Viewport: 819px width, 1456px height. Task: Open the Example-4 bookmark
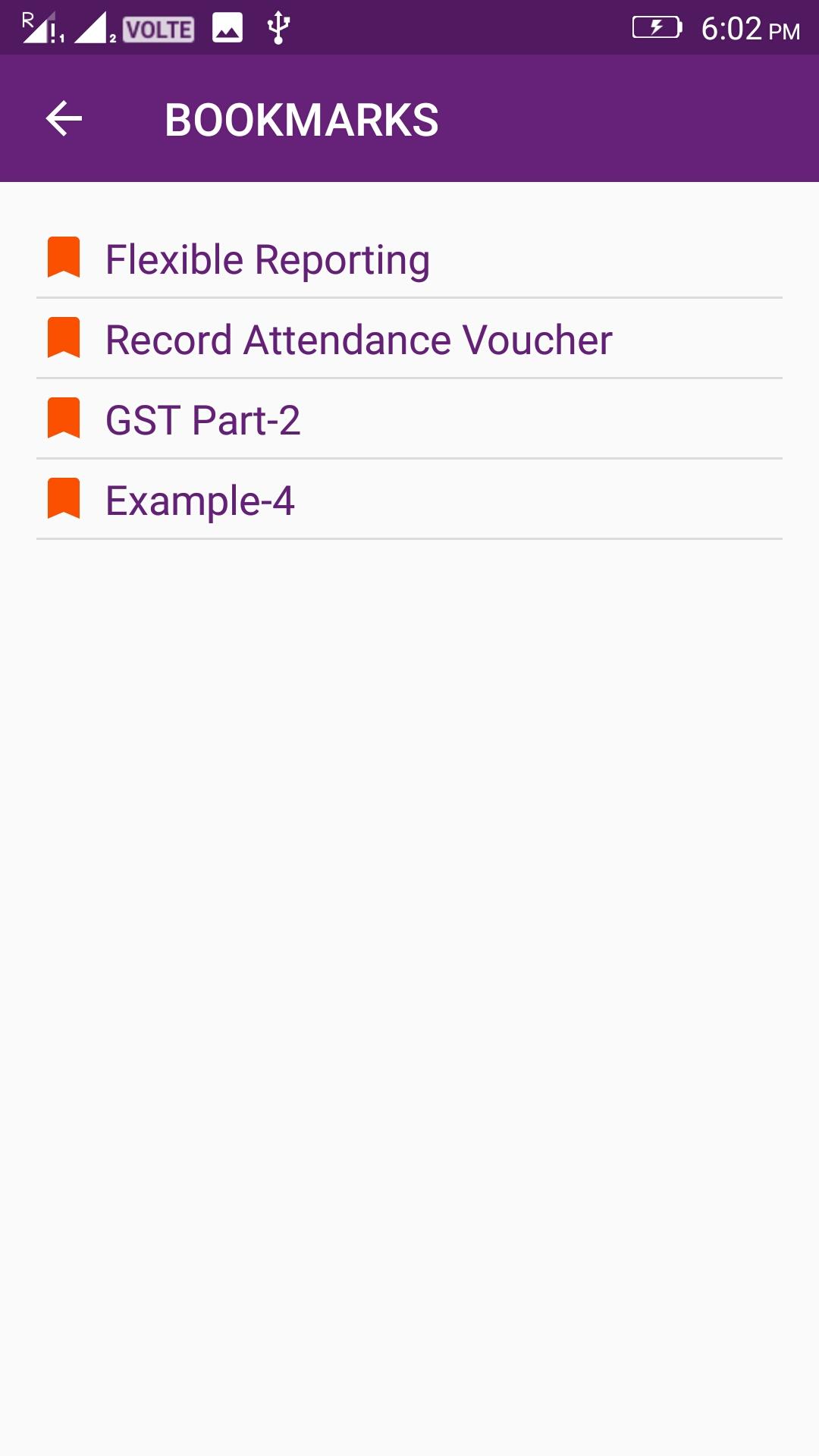[409, 500]
